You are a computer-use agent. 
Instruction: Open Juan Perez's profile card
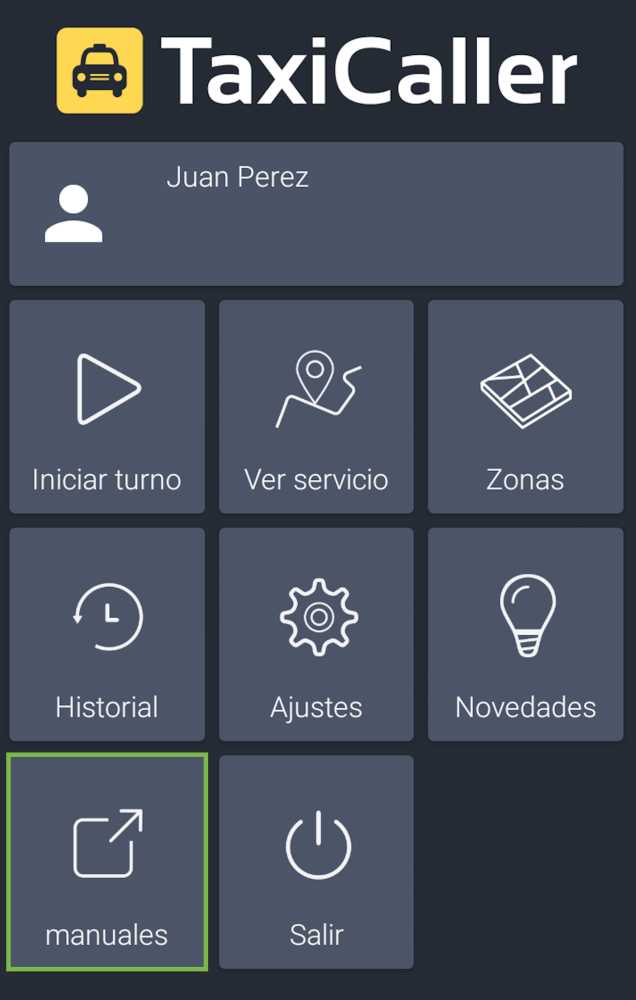point(316,214)
